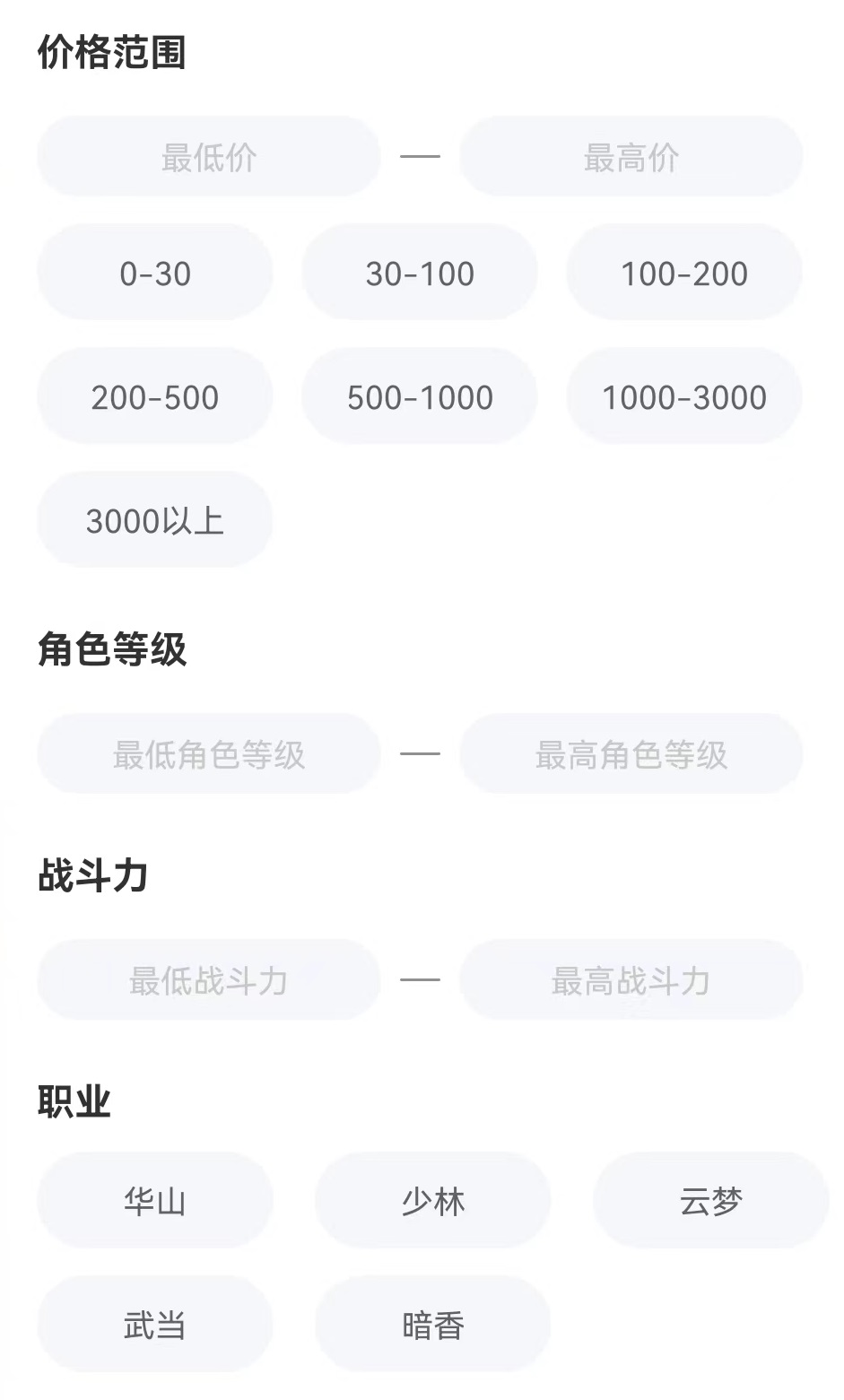The image size is (844, 1400).
Task: Enter the 最低战斗力 field
Action: [x=209, y=980]
